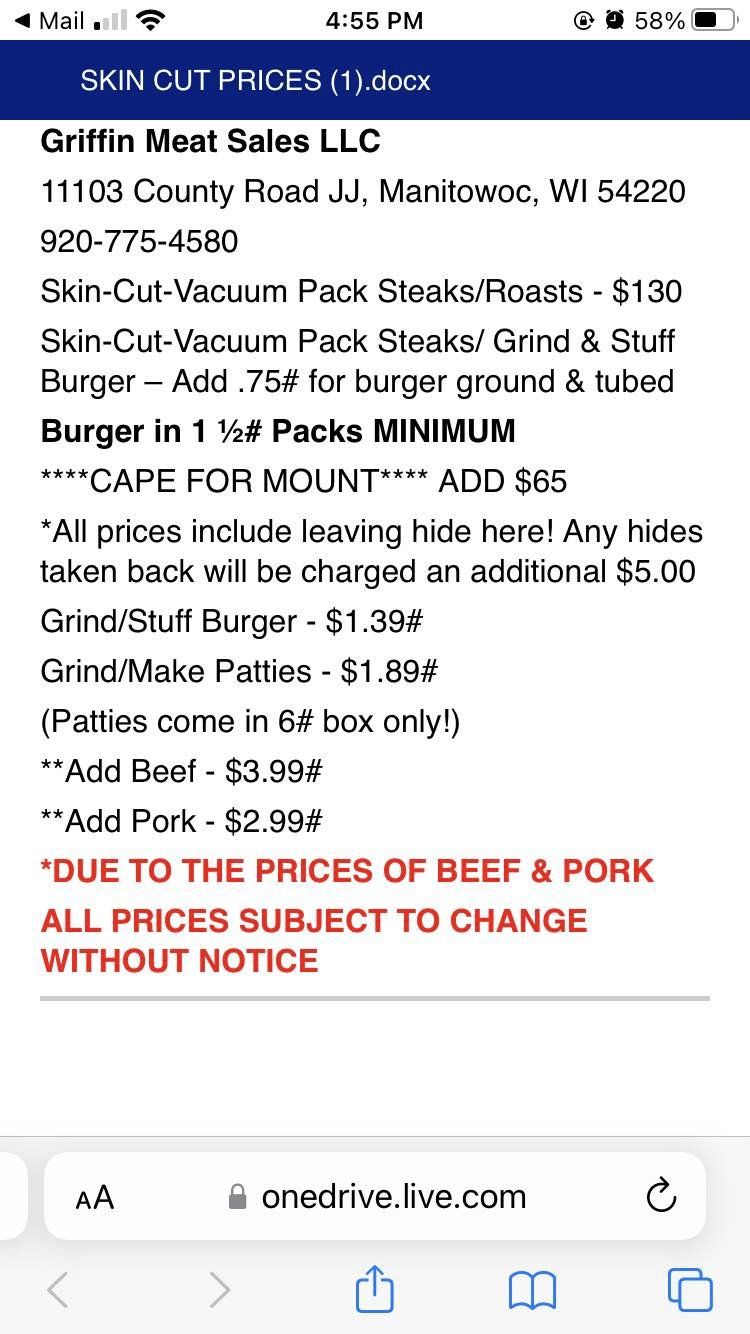Return to the Mail app
Image resolution: width=750 pixels, height=1334 pixels.
(x=48, y=20)
